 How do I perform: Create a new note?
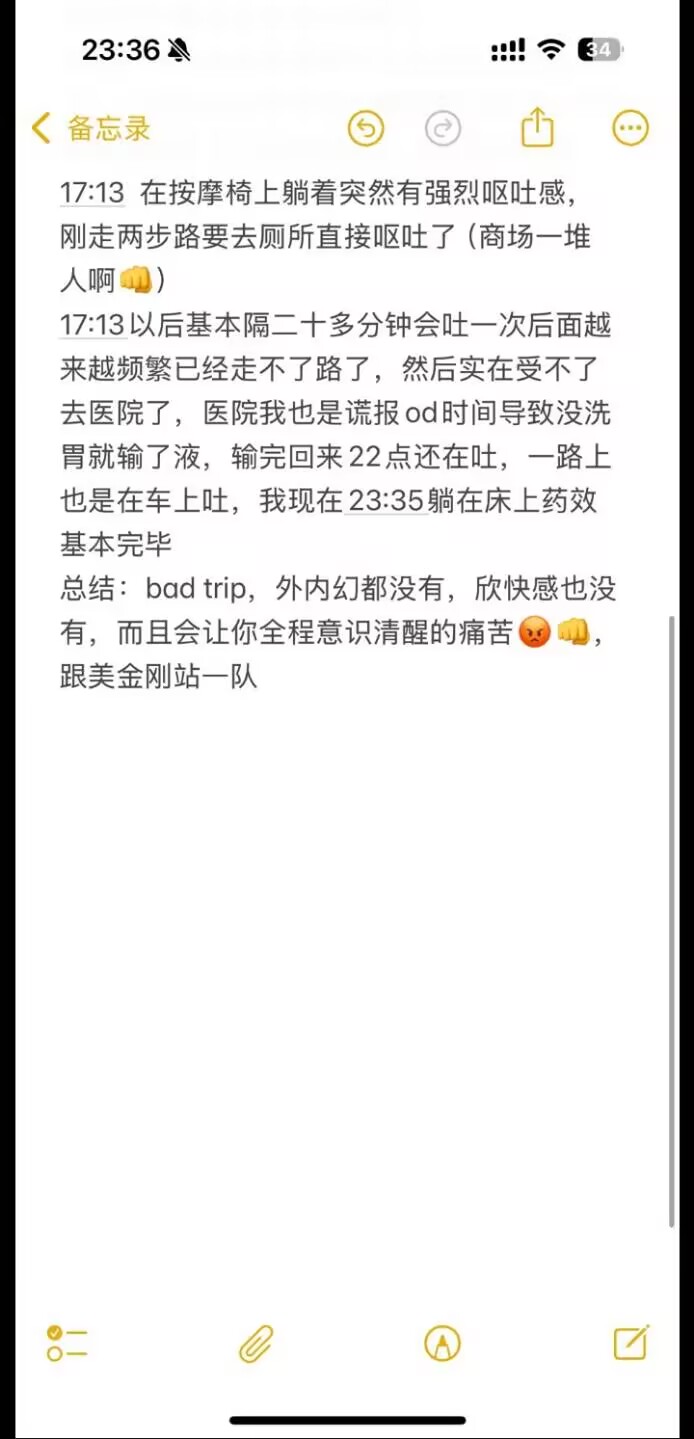tap(631, 1342)
